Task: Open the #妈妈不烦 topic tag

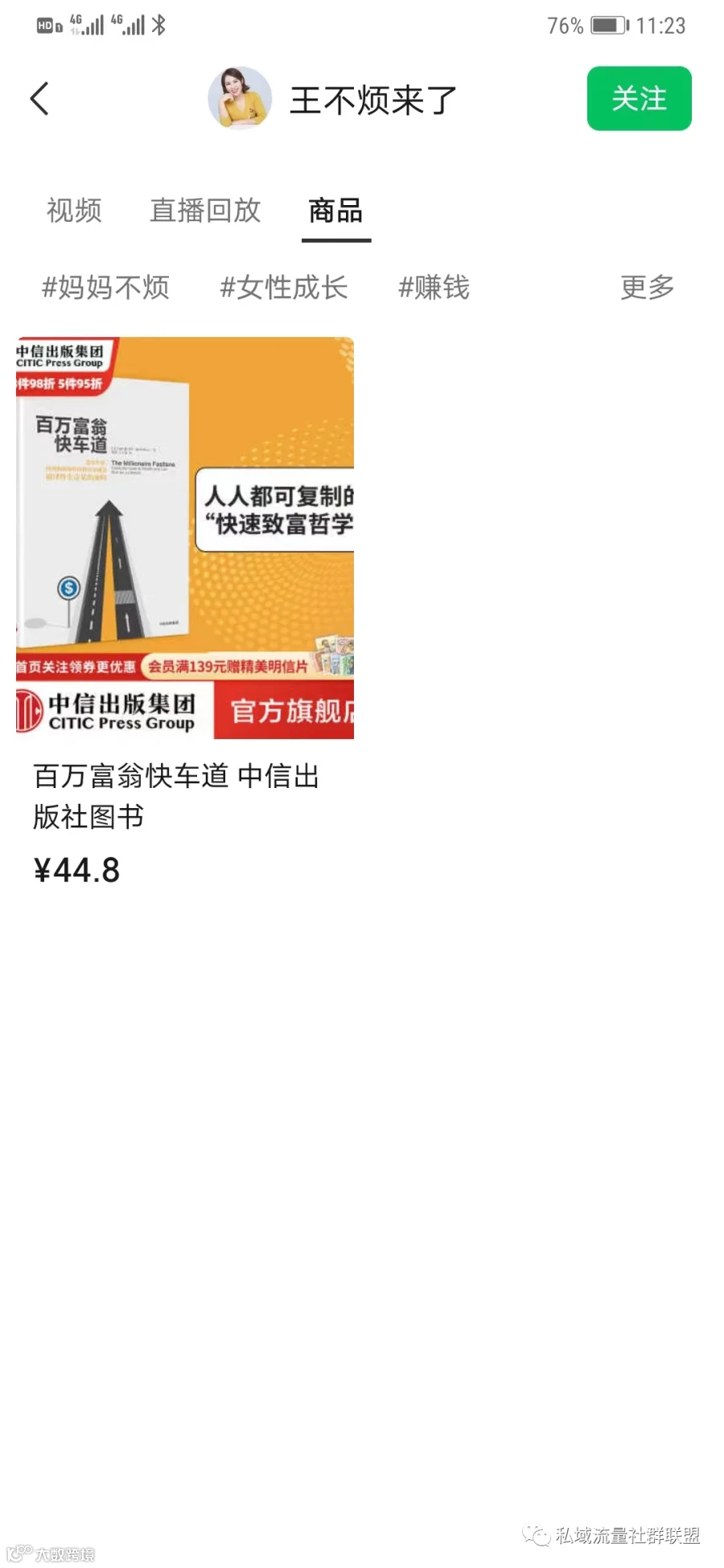Action: point(105,287)
